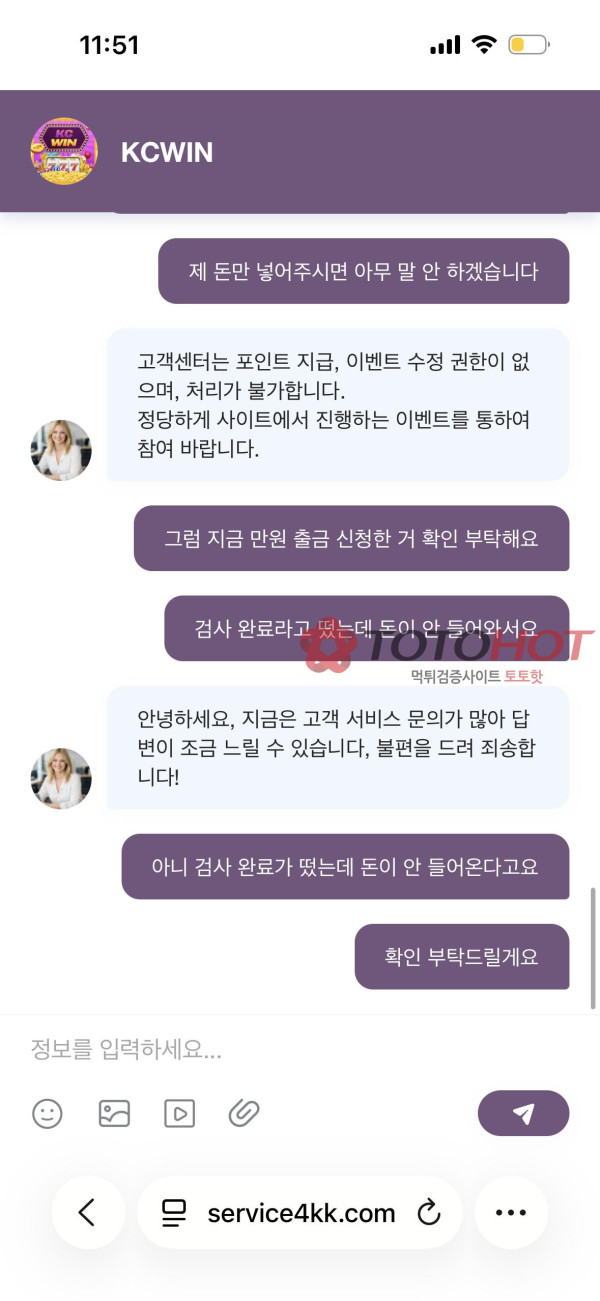Screen dimensions: 600x1301
Task: Attach an image to the chat
Action: (114, 1113)
